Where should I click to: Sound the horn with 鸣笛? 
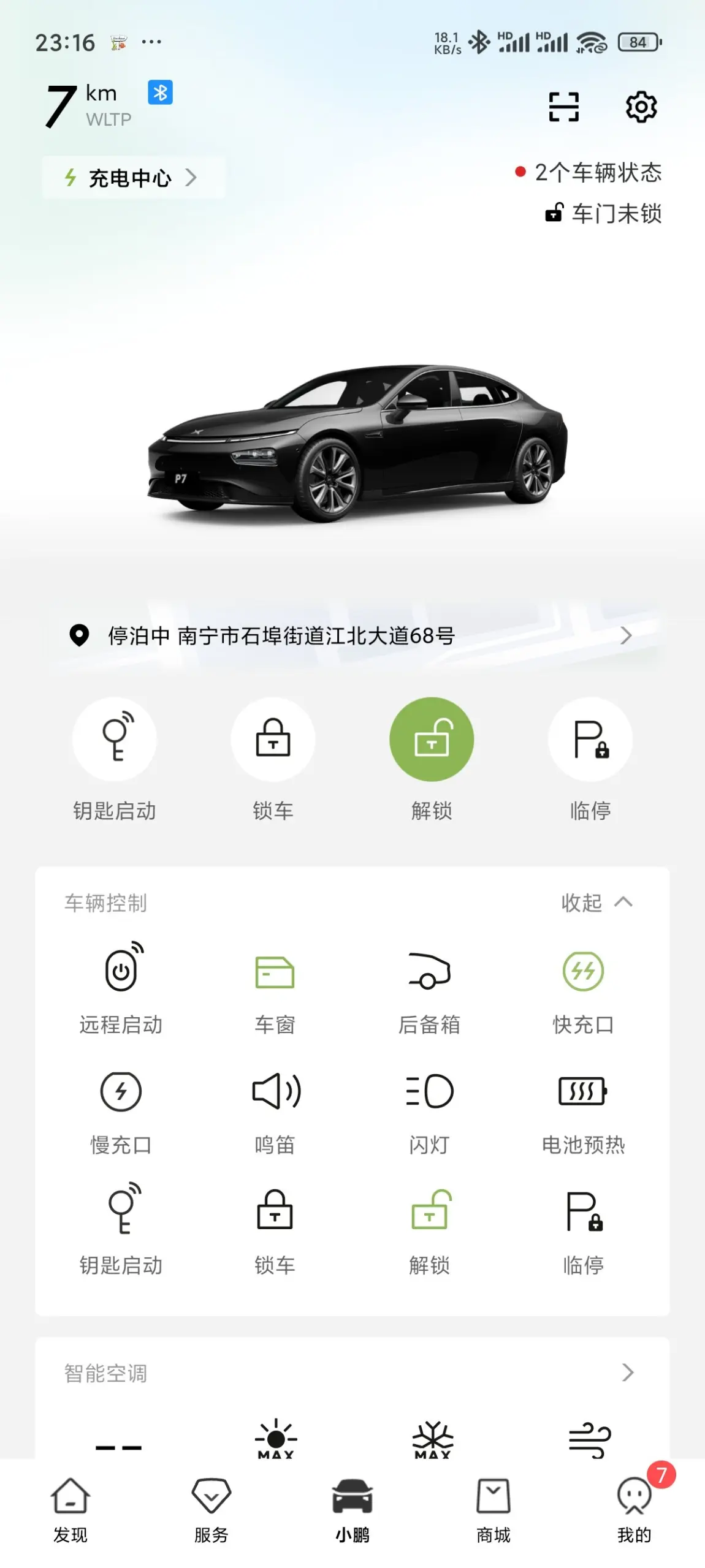pos(275,1107)
